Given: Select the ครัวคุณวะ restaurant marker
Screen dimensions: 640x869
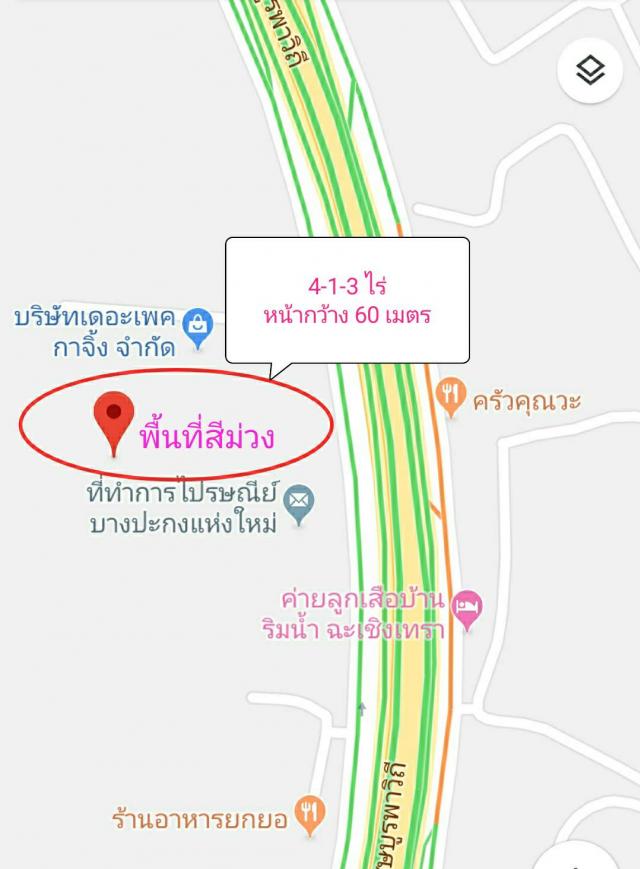Looking at the screenshot, I should 452,397.
